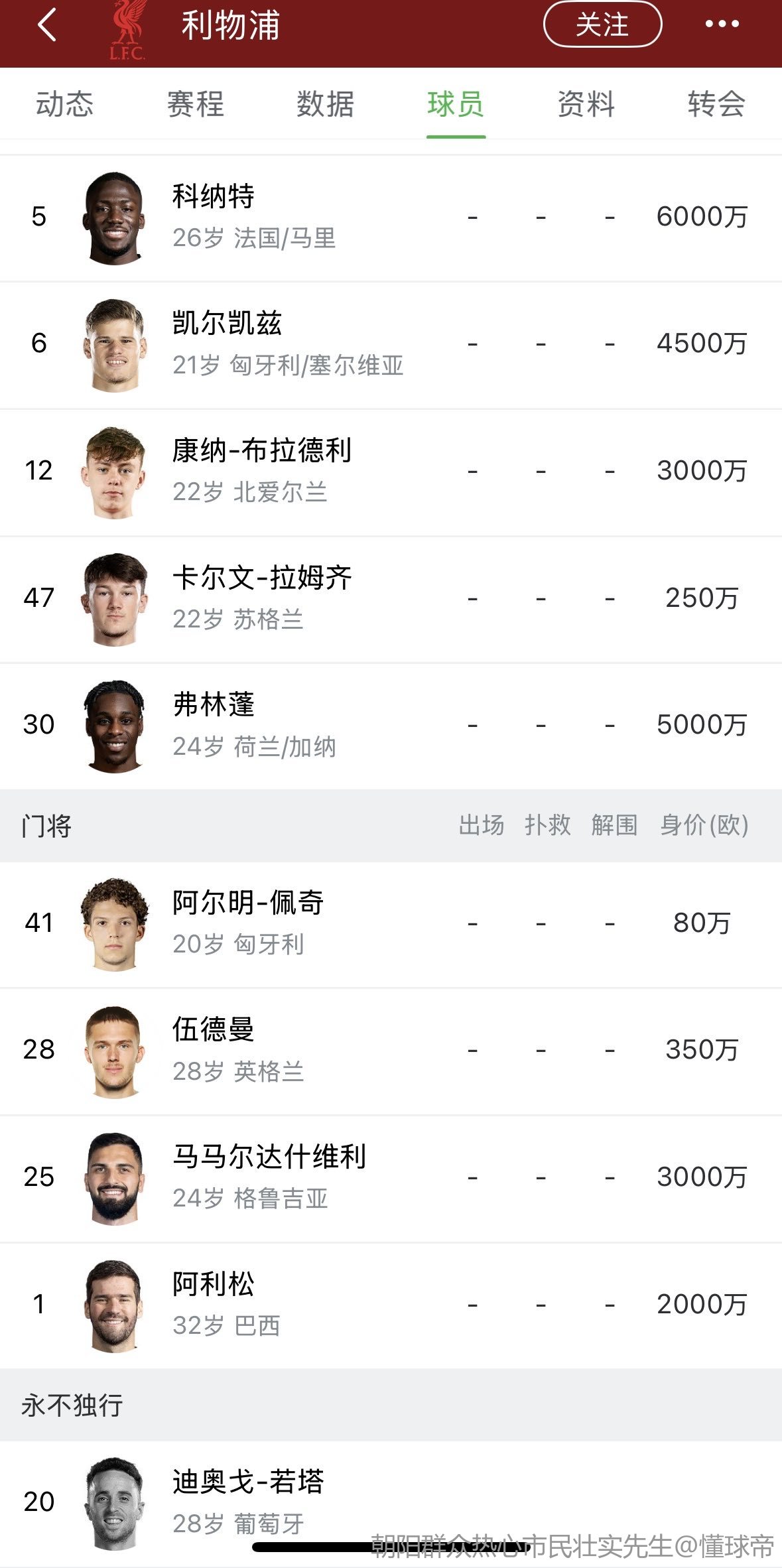This screenshot has width=782, height=1568.
Task: Open the 数据 tab
Action: (x=326, y=104)
